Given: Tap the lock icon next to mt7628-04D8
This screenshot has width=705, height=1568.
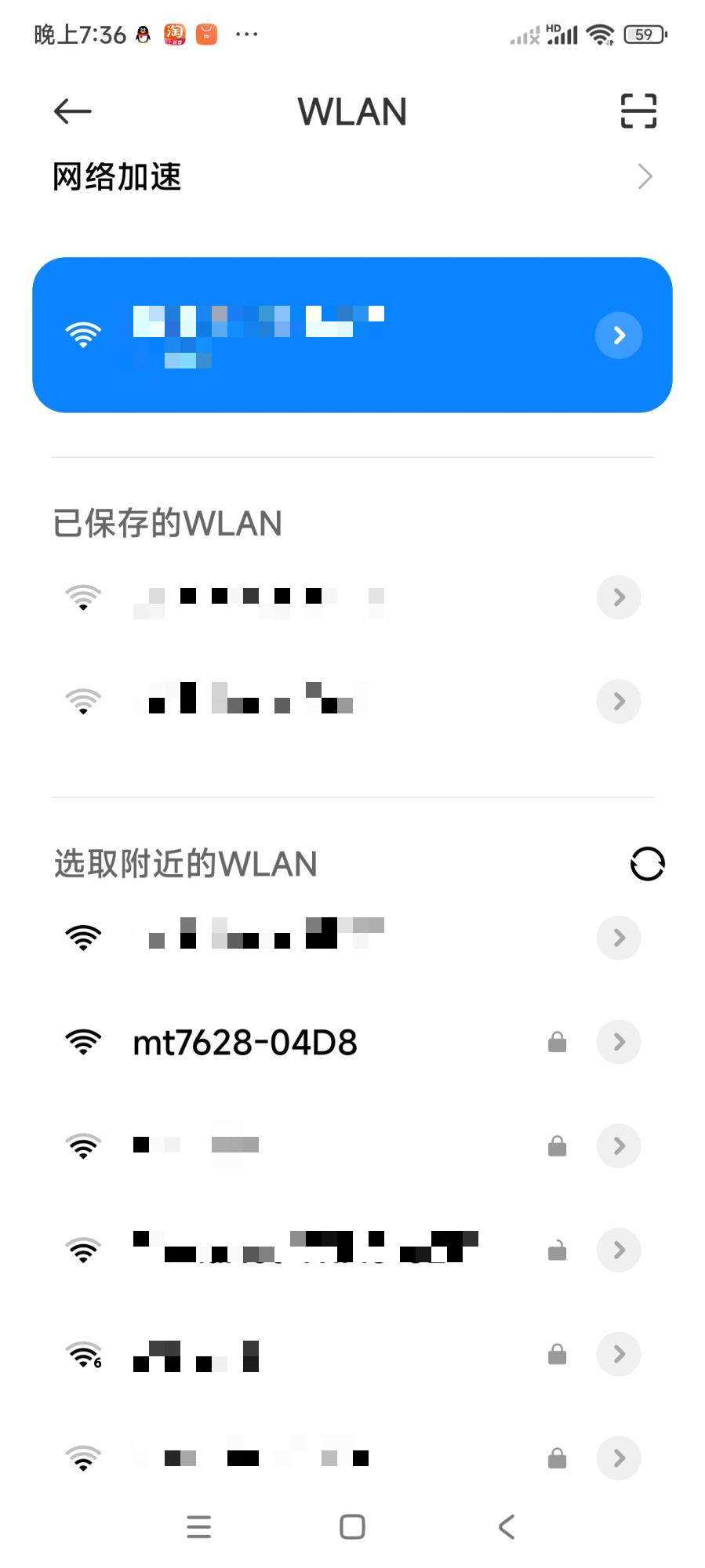Looking at the screenshot, I should 557,1041.
